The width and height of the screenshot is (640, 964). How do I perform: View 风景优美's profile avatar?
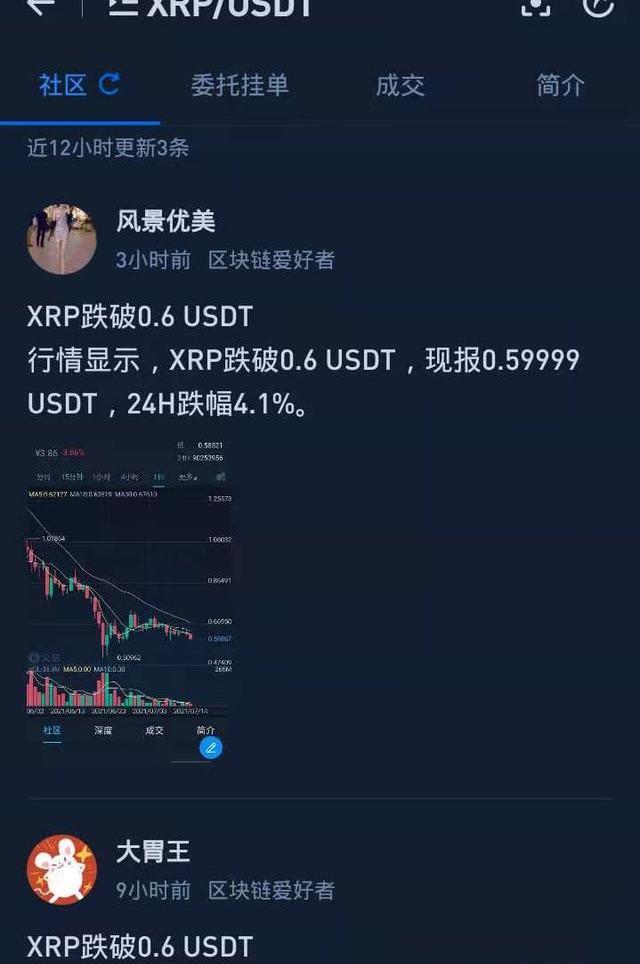pyautogui.click(x=62, y=240)
